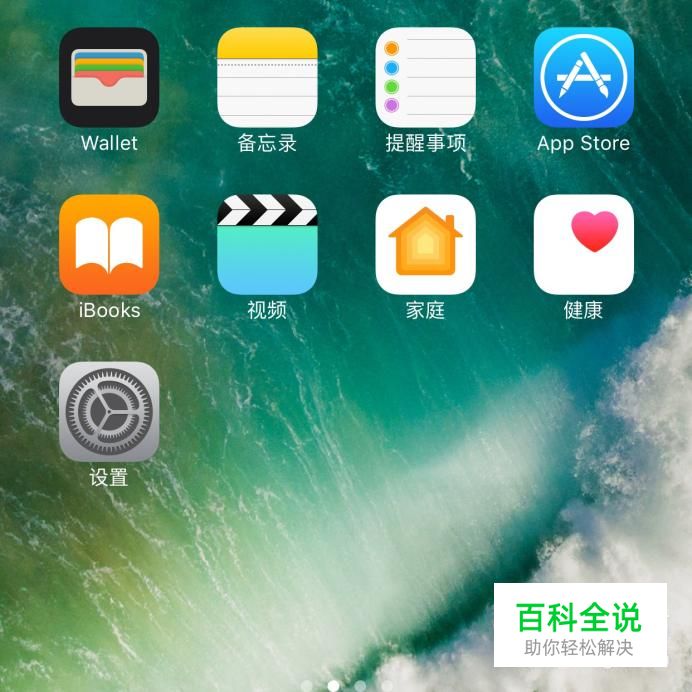Open 设置 settings
The width and height of the screenshot is (692, 692).
click(x=109, y=412)
